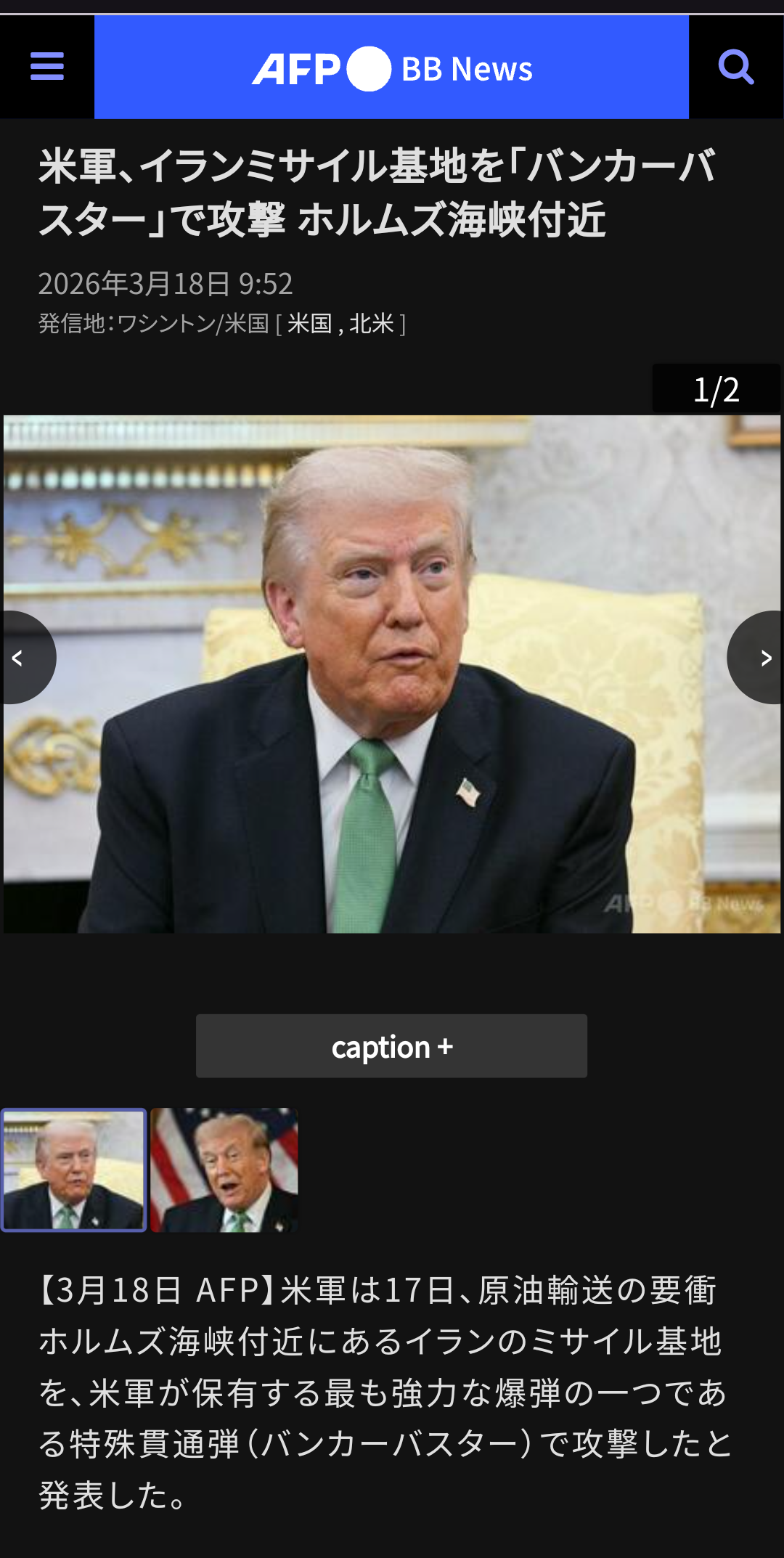Open the search icon
This screenshot has width=784, height=1558.
point(735,67)
